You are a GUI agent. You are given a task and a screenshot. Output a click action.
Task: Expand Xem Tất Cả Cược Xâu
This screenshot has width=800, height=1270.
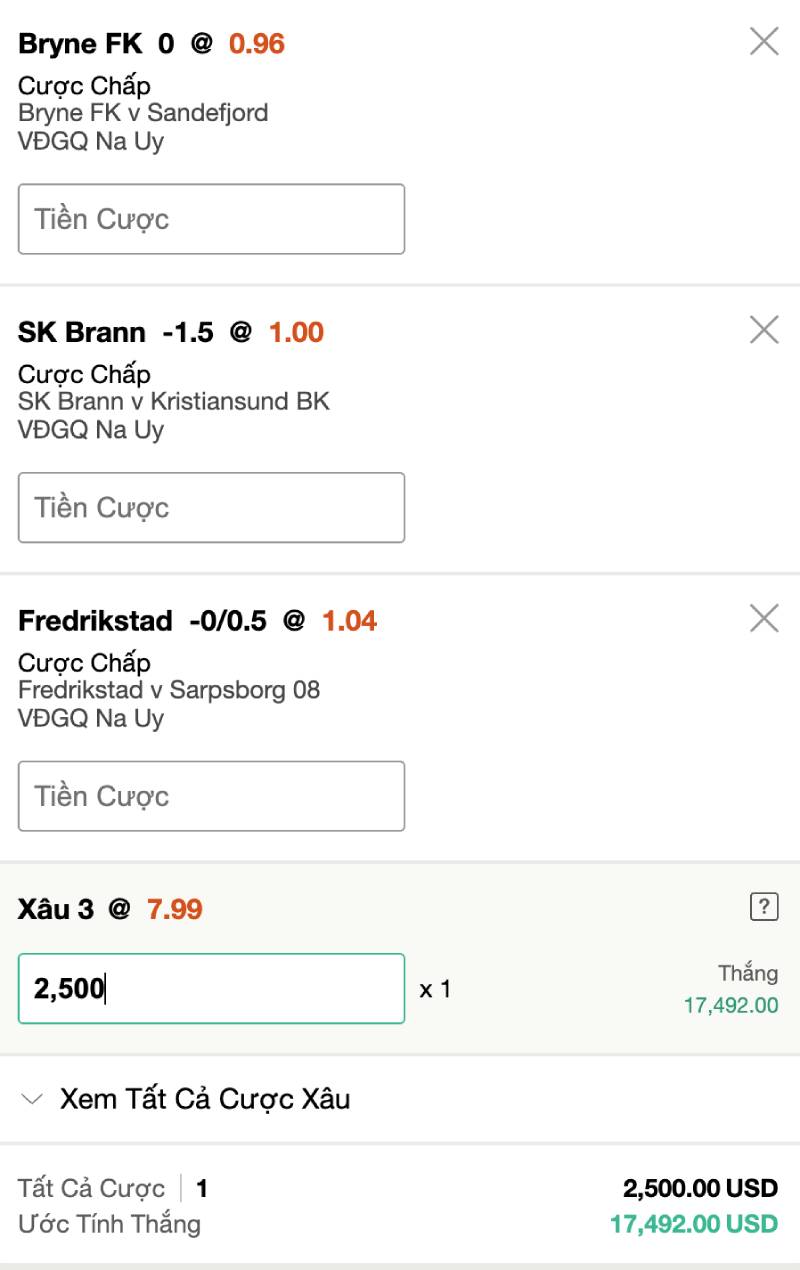pos(185,1099)
